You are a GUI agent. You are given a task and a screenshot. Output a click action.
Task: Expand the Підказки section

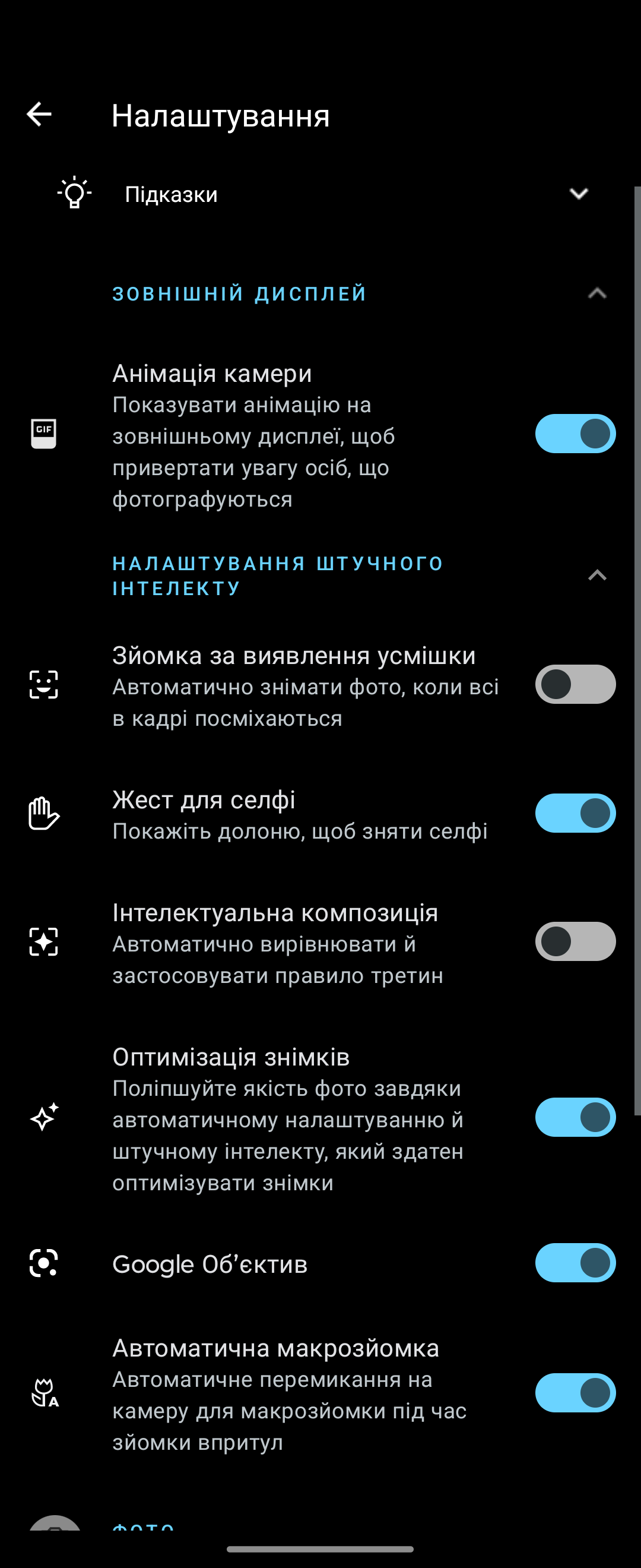coord(577,194)
